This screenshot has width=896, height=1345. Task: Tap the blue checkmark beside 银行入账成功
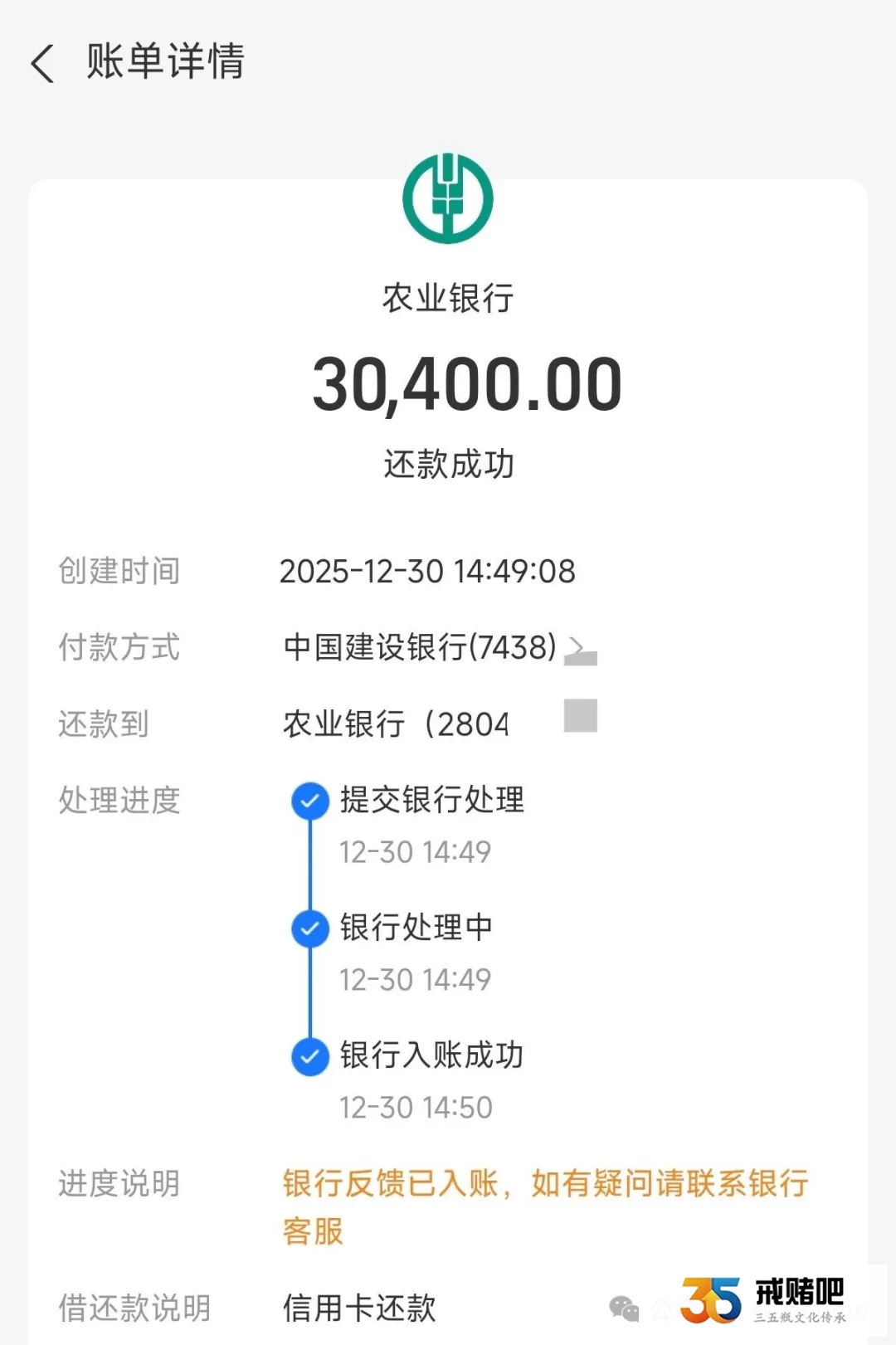tap(309, 1055)
